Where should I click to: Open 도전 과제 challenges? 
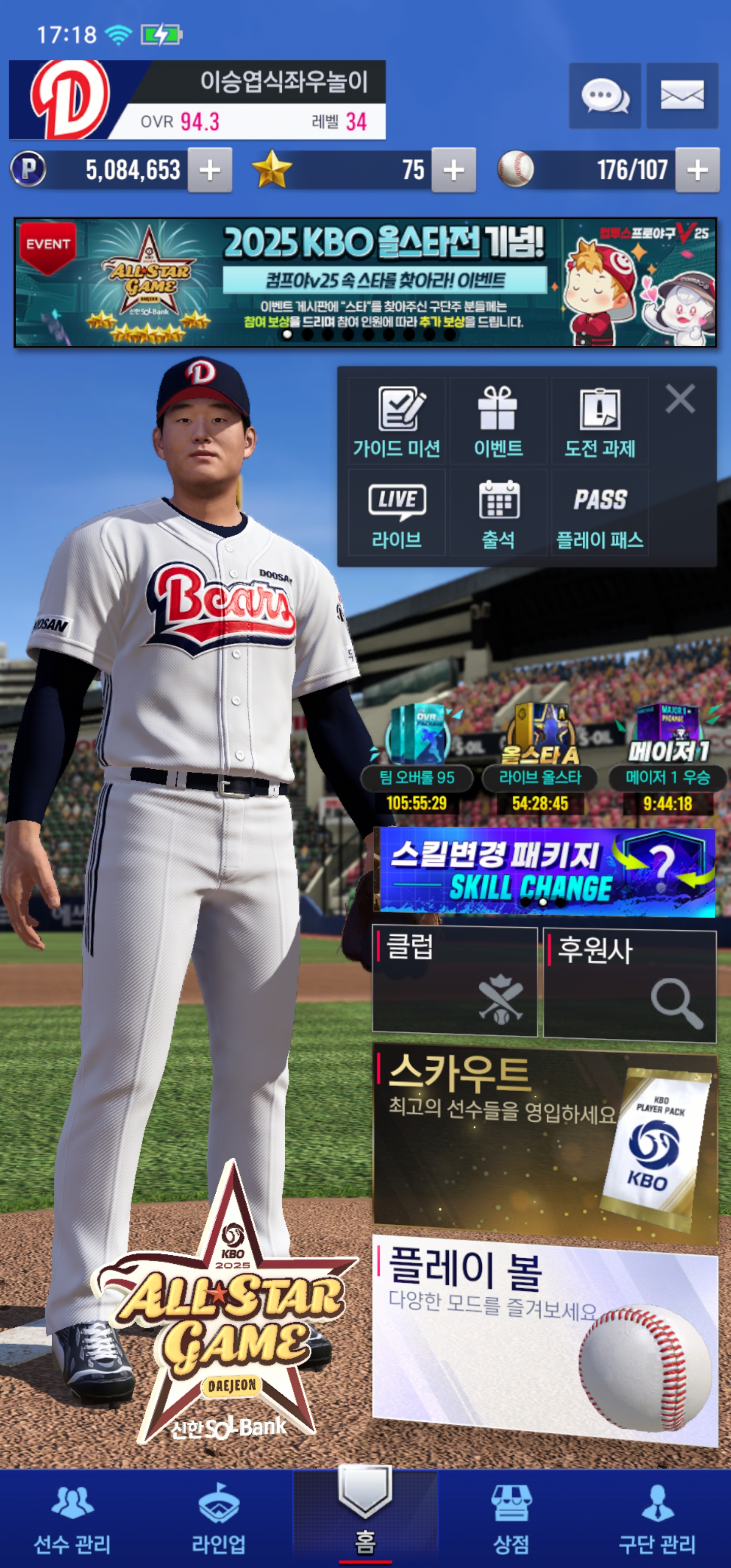point(600,421)
